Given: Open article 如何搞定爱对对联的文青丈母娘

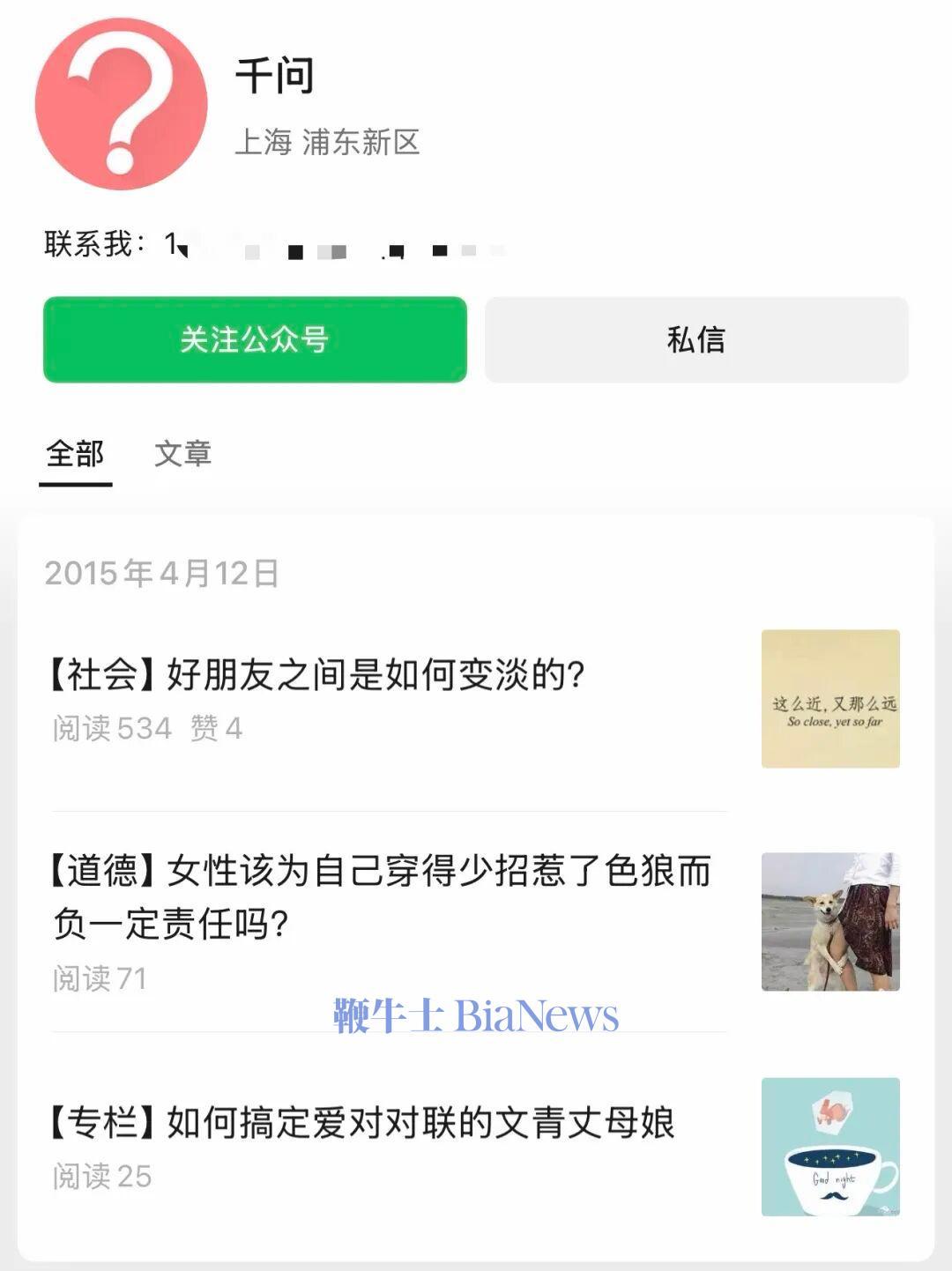Looking at the screenshot, I should (x=363, y=1124).
